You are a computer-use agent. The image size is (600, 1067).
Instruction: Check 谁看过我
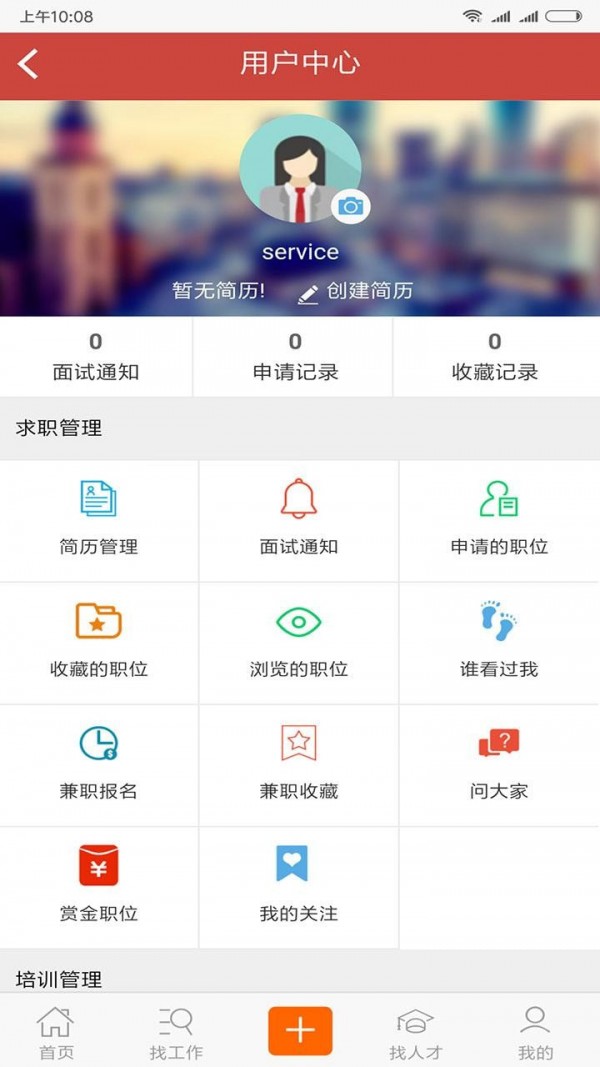click(x=499, y=642)
